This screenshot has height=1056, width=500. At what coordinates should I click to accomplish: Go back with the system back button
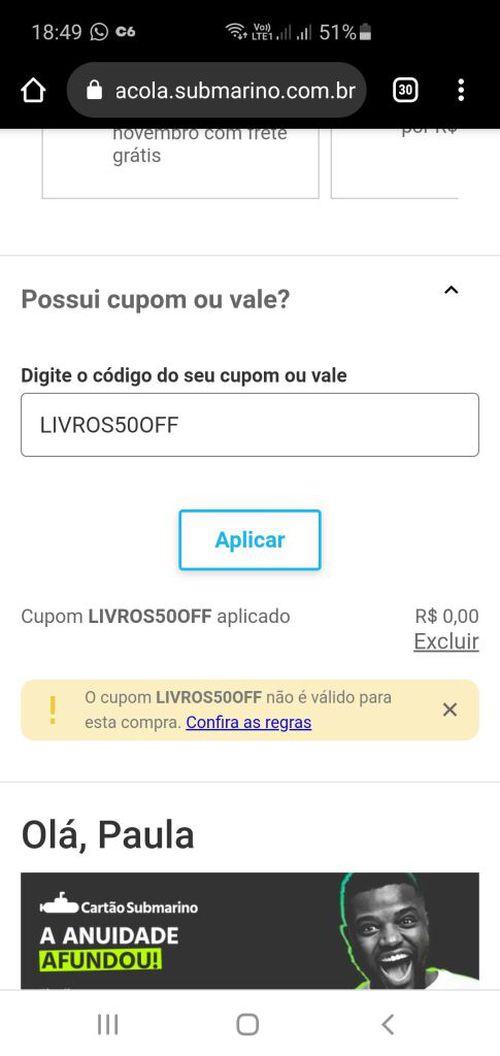(x=387, y=1024)
